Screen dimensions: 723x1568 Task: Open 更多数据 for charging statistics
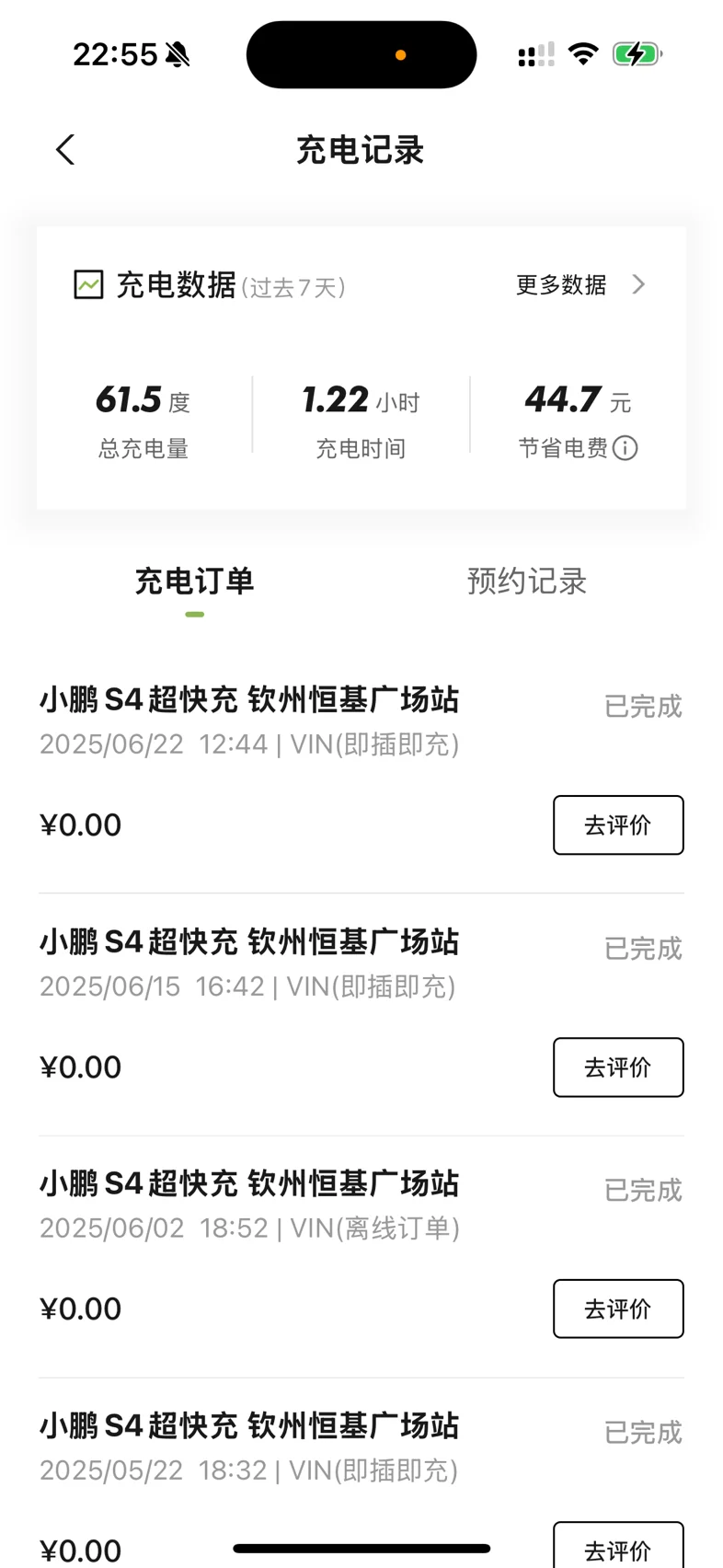(580, 285)
